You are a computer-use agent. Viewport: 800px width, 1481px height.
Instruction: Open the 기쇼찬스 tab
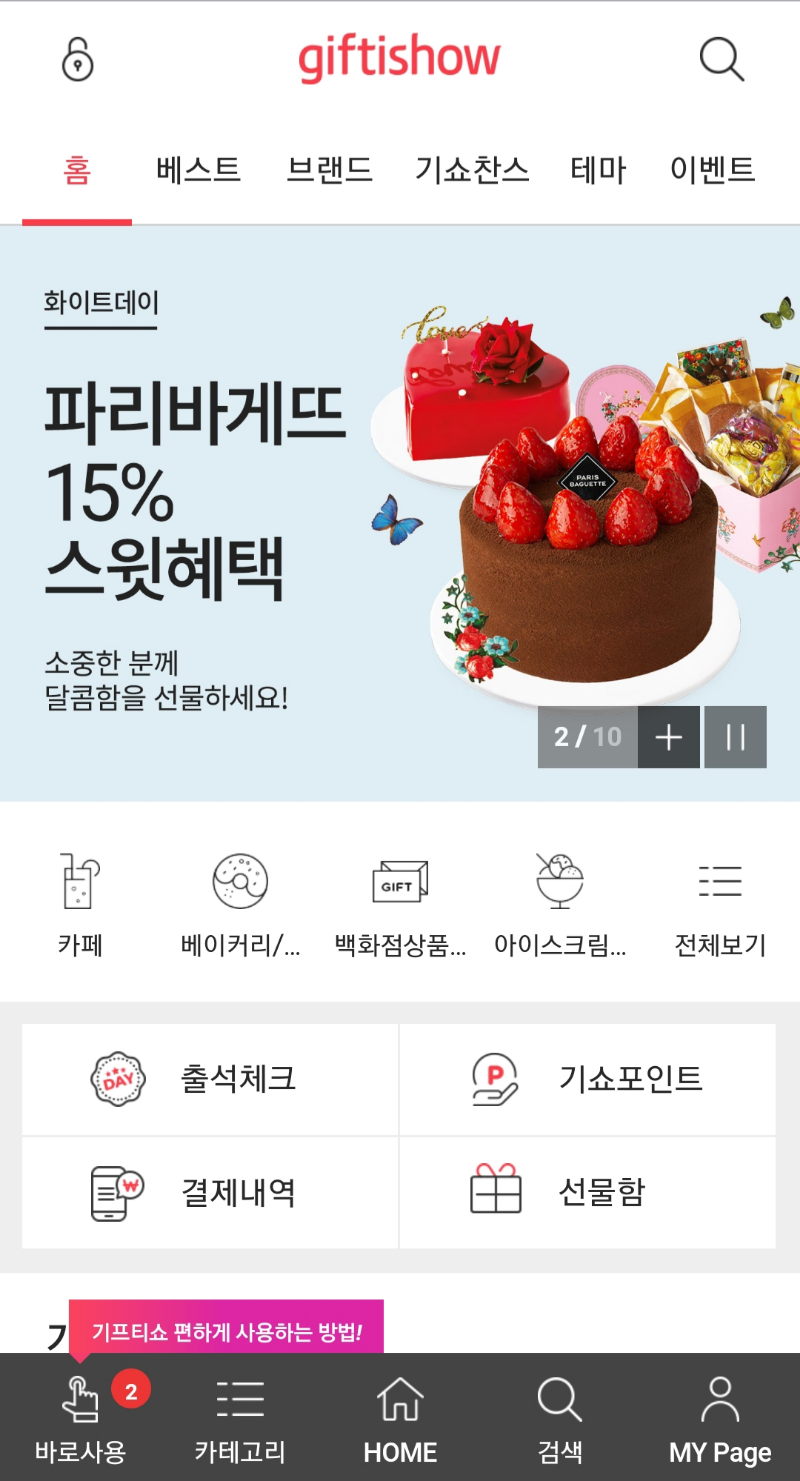coord(471,170)
